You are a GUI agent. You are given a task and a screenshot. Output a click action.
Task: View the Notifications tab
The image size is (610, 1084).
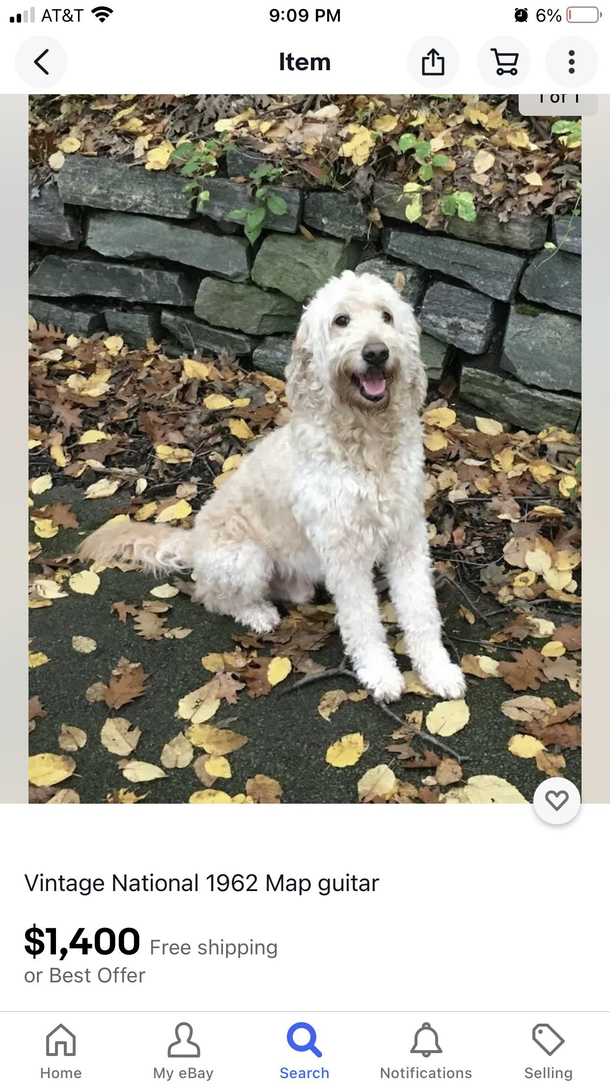coord(426,1050)
